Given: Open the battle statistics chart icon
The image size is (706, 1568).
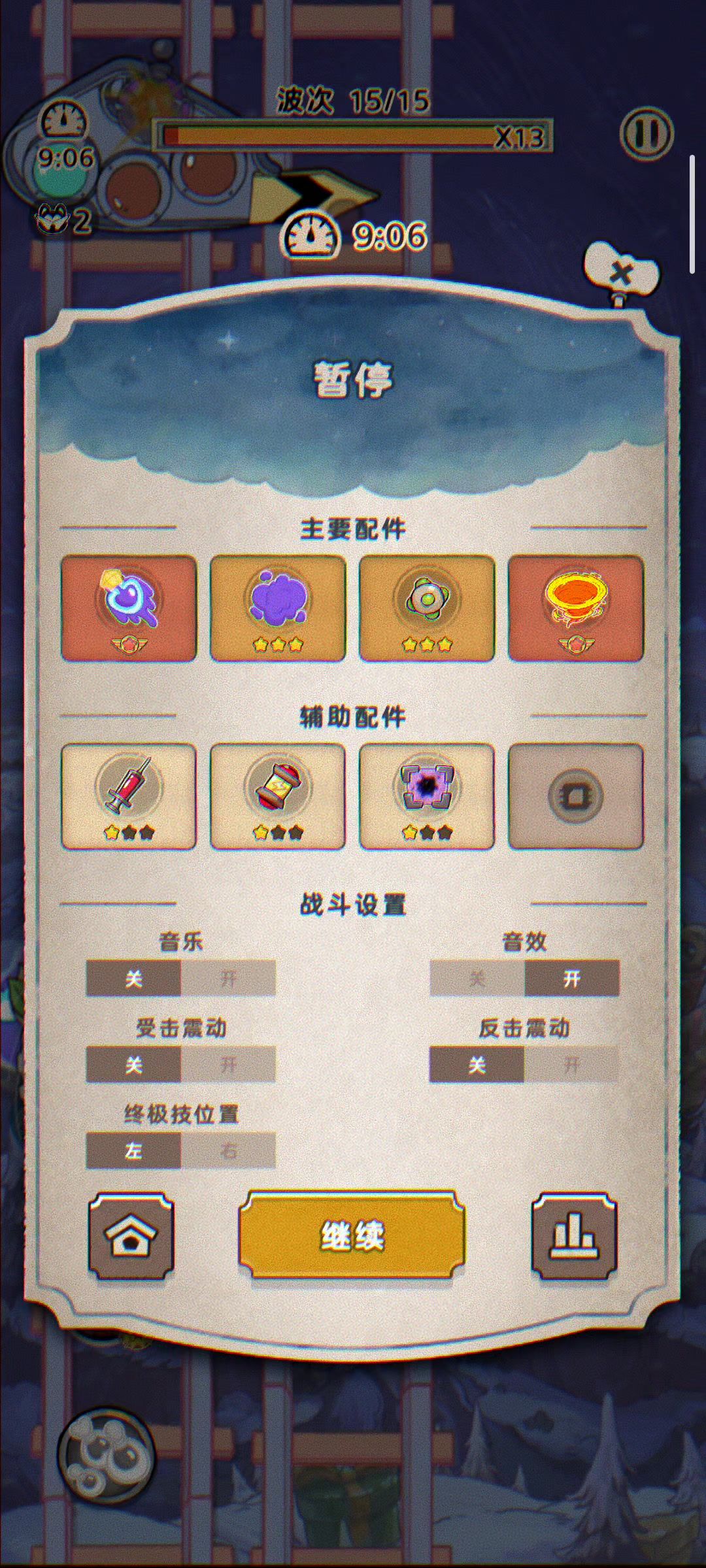Looking at the screenshot, I should (574, 1235).
